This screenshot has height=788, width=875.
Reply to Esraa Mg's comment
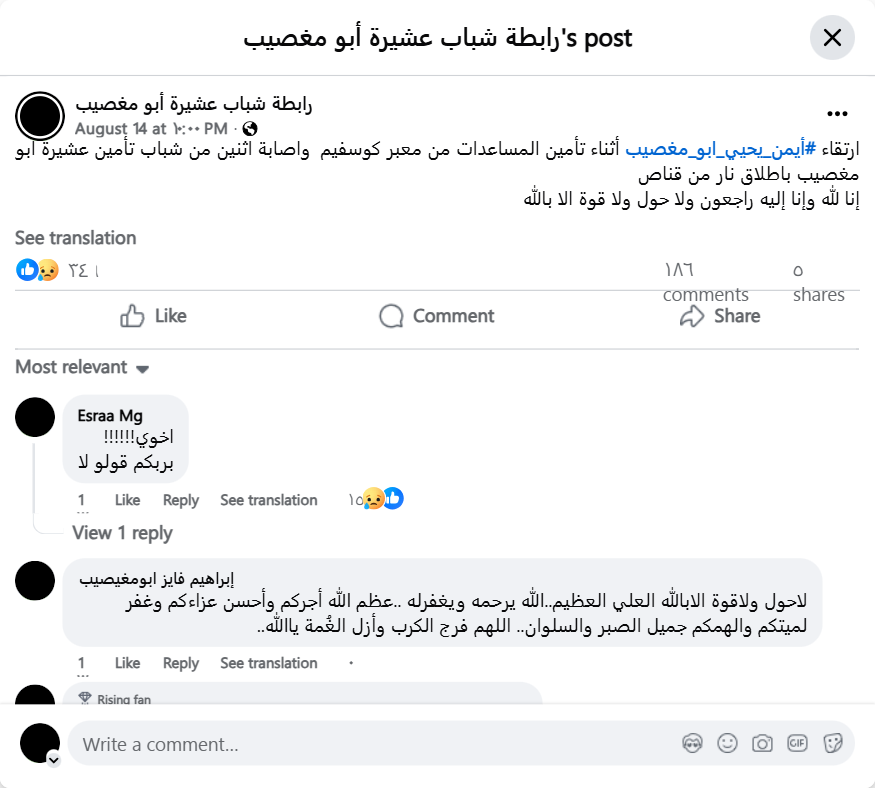point(181,500)
